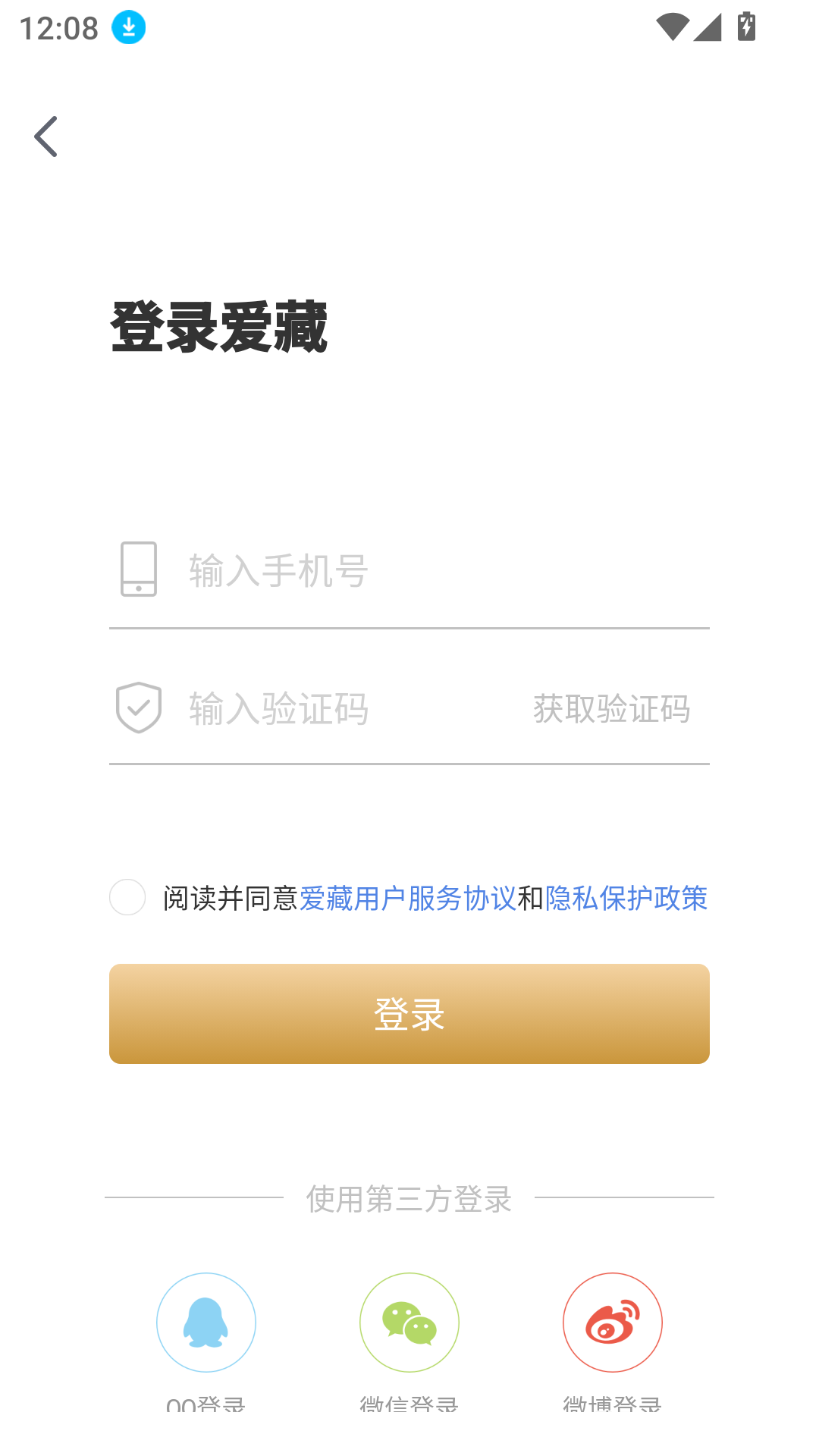Toggle the terms acceptance radio button
The height and width of the screenshot is (1456, 819).
tap(127, 898)
